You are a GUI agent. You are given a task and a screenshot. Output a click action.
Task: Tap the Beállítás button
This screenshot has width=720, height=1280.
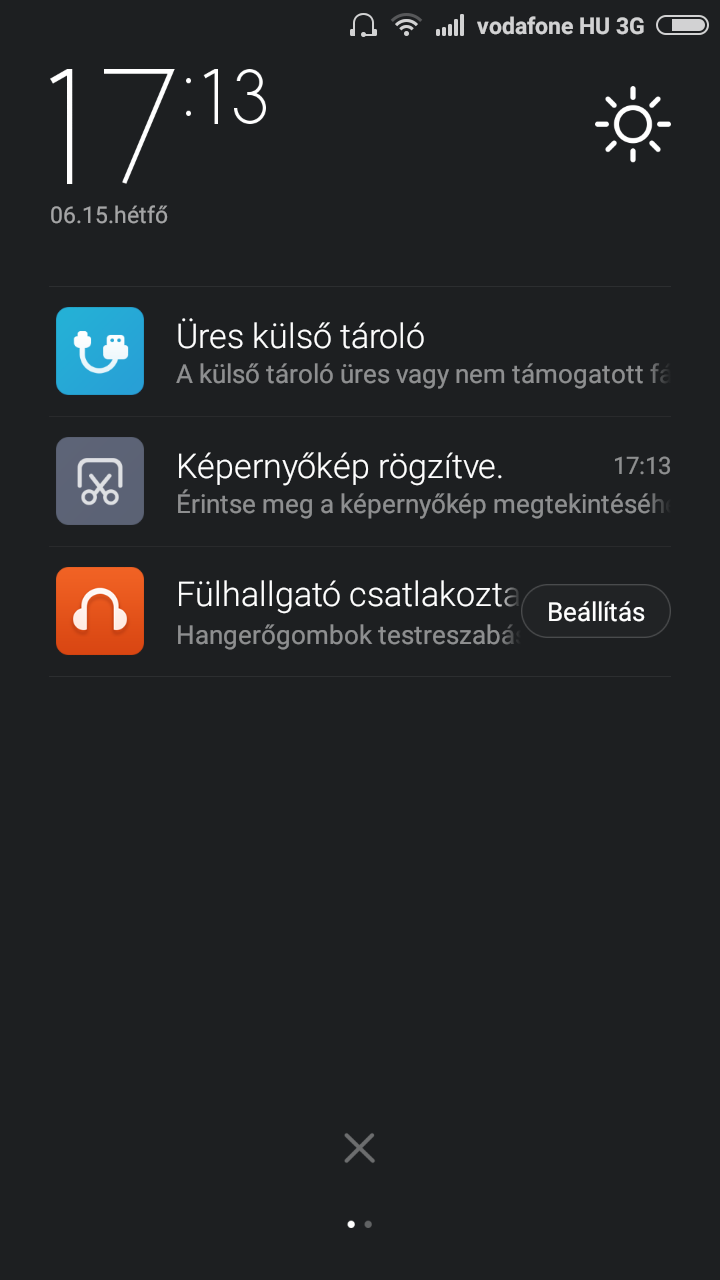point(596,611)
